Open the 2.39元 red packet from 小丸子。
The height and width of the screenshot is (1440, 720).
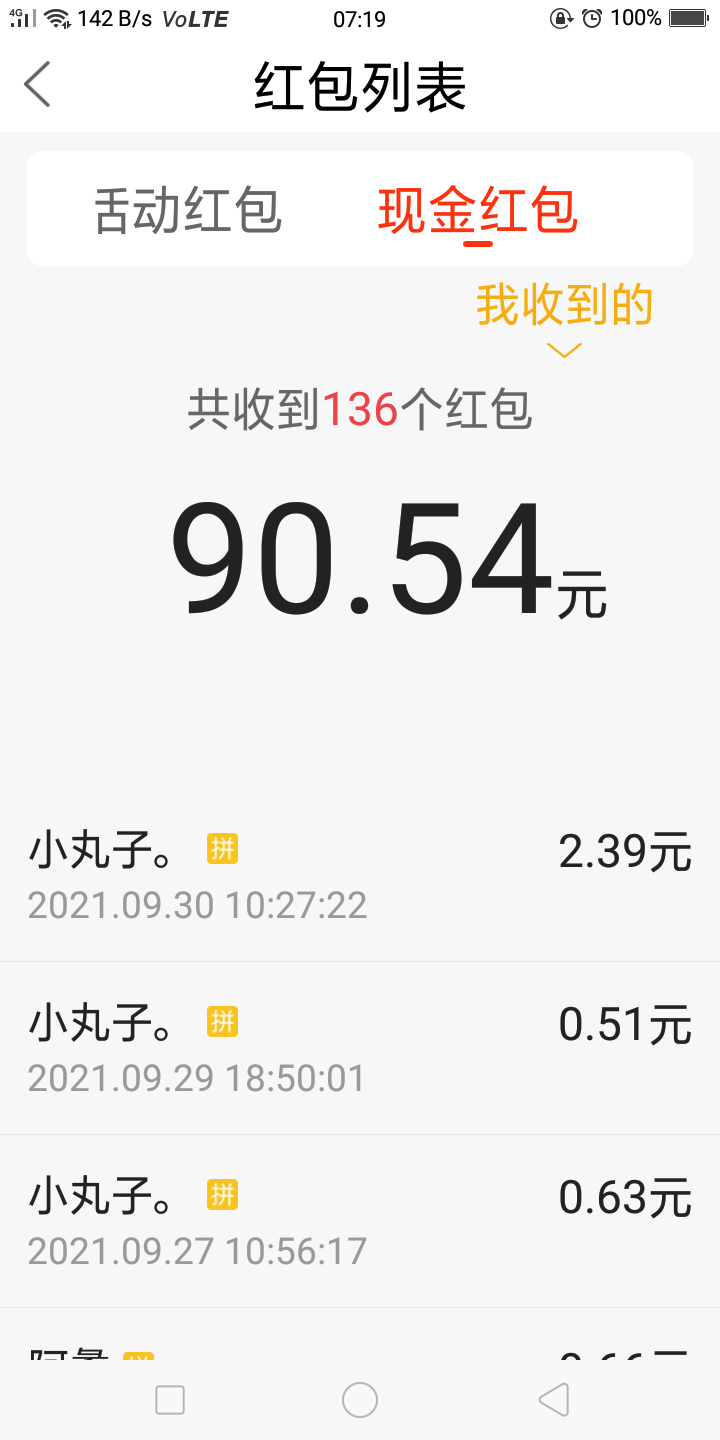coord(360,875)
